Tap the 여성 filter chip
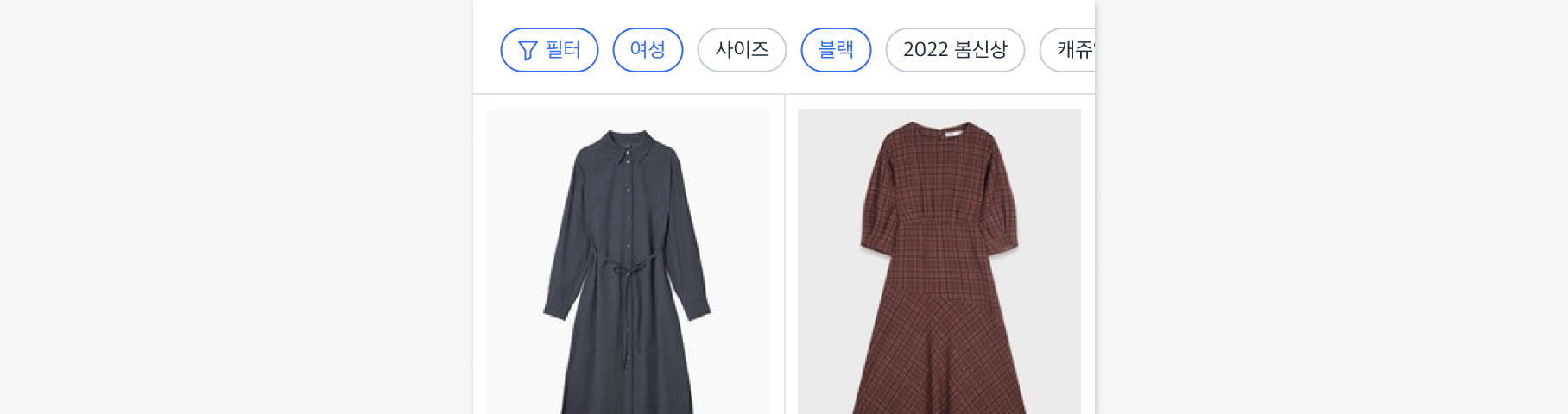Image resolution: width=1568 pixels, height=414 pixels. click(648, 50)
